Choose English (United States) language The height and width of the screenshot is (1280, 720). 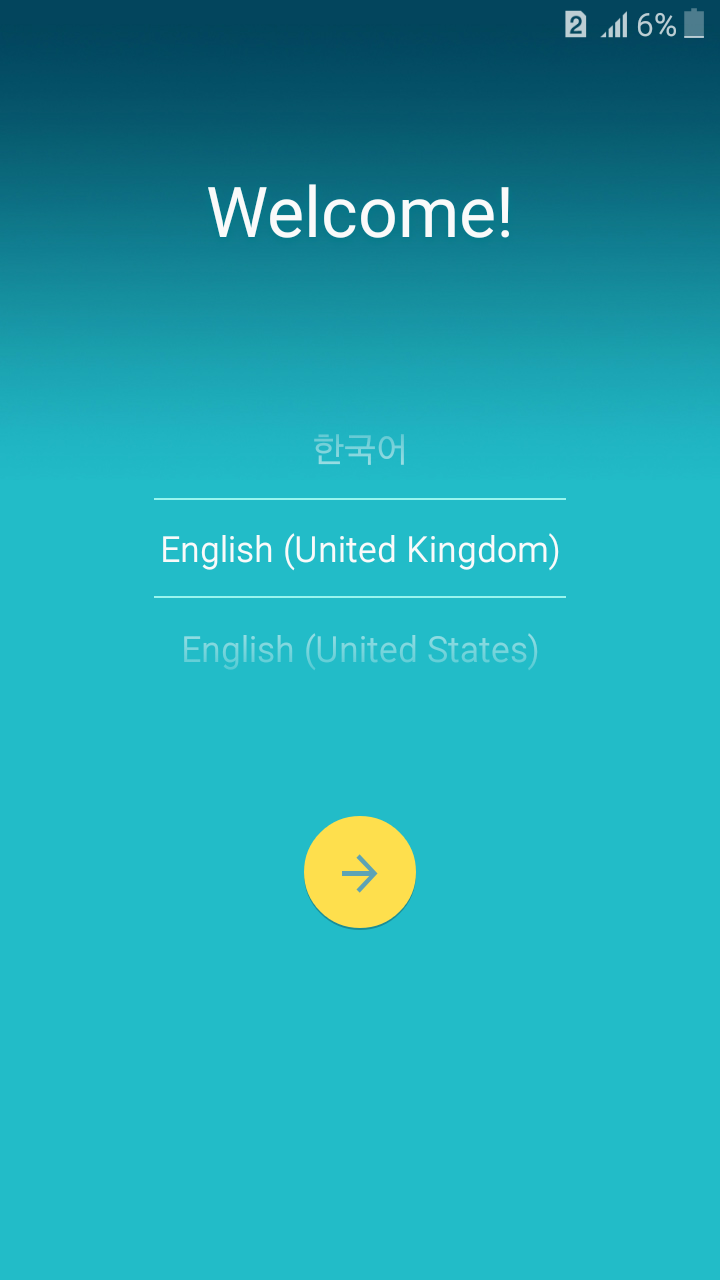click(x=360, y=650)
